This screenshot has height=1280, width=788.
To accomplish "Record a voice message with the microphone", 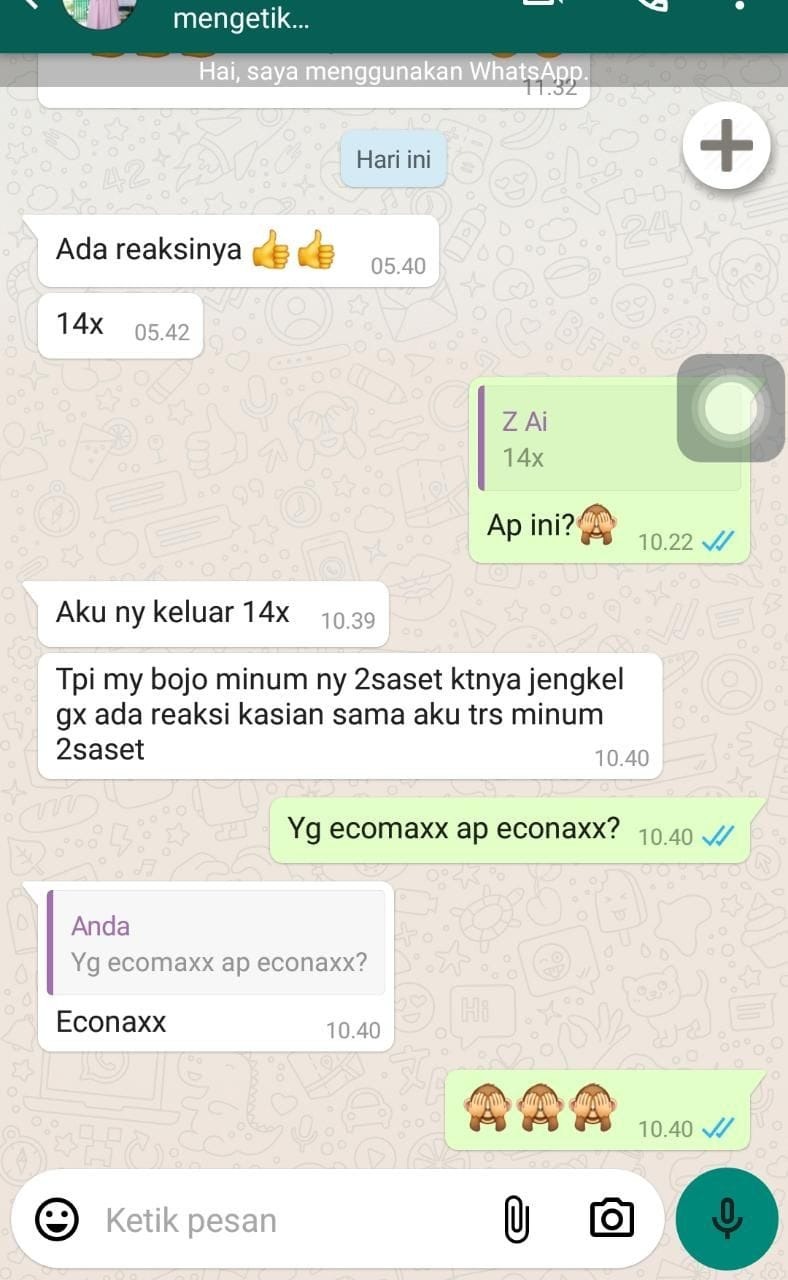I will [x=727, y=1219].
